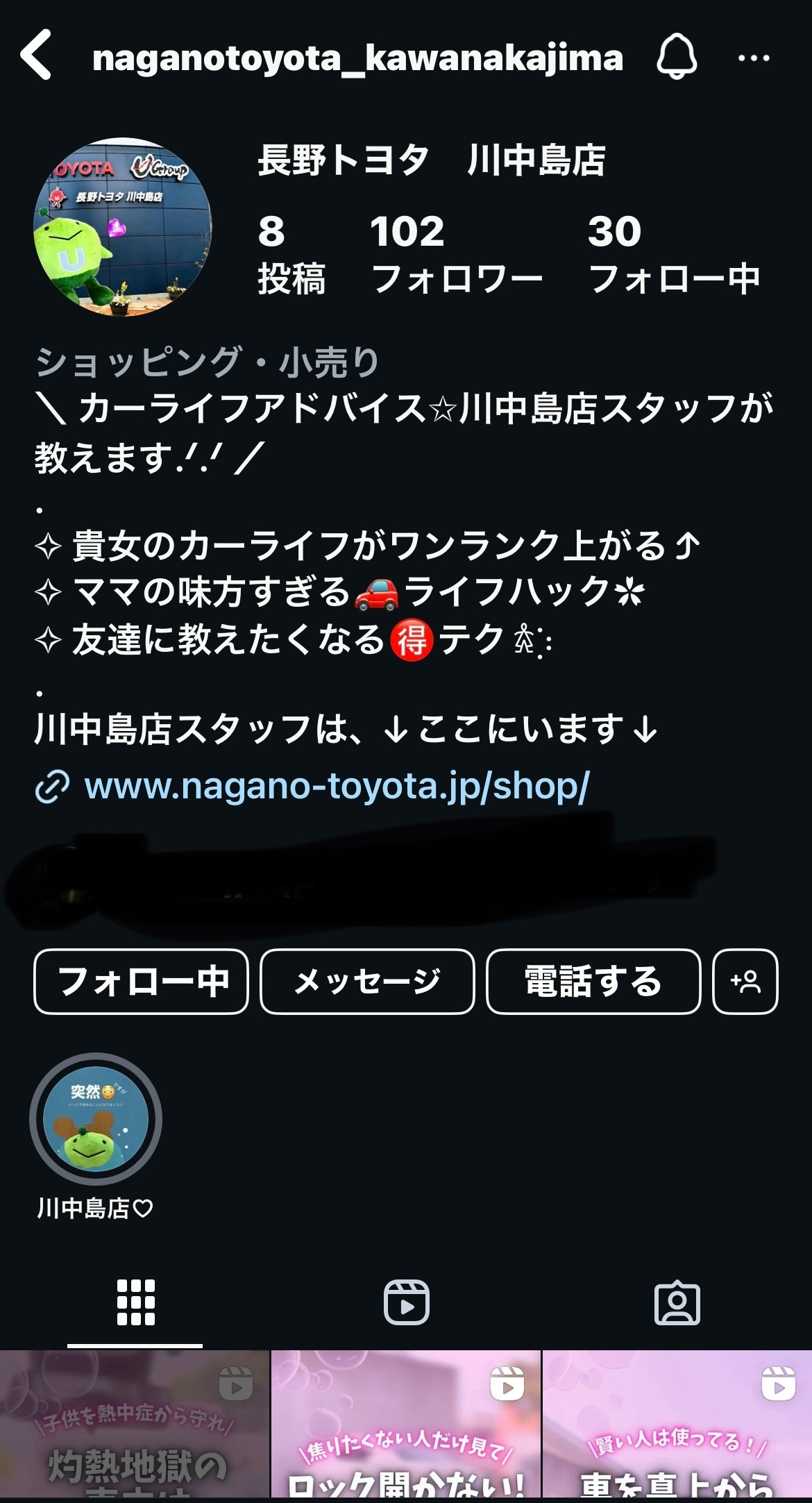Open the 川中島店♡ story highlight

coord(96,1119)
